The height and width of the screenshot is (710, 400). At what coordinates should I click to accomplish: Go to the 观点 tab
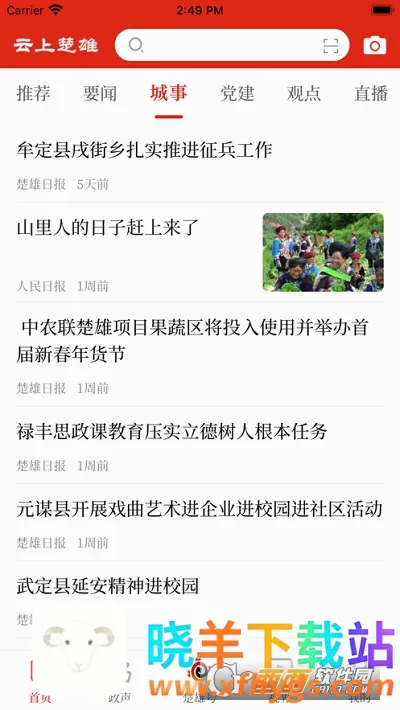(304, 94)
